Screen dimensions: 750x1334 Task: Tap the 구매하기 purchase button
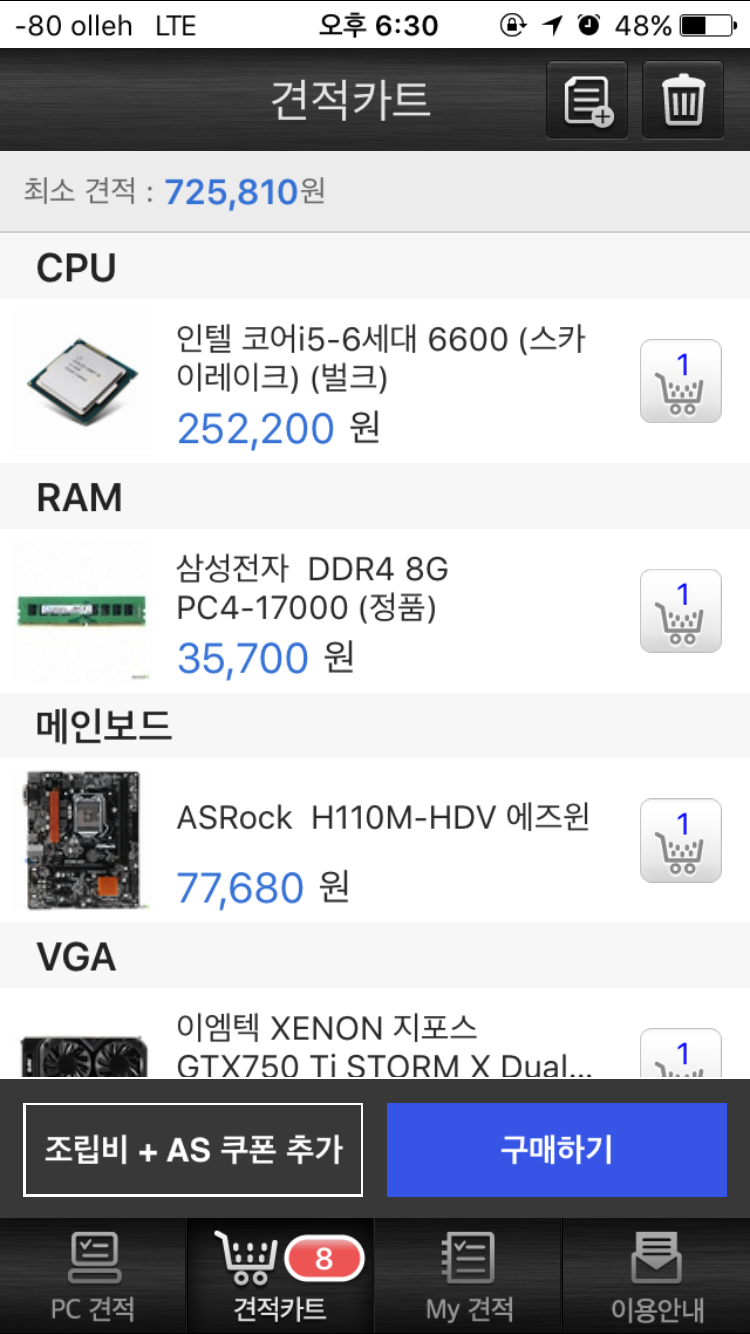[557, 1150]
